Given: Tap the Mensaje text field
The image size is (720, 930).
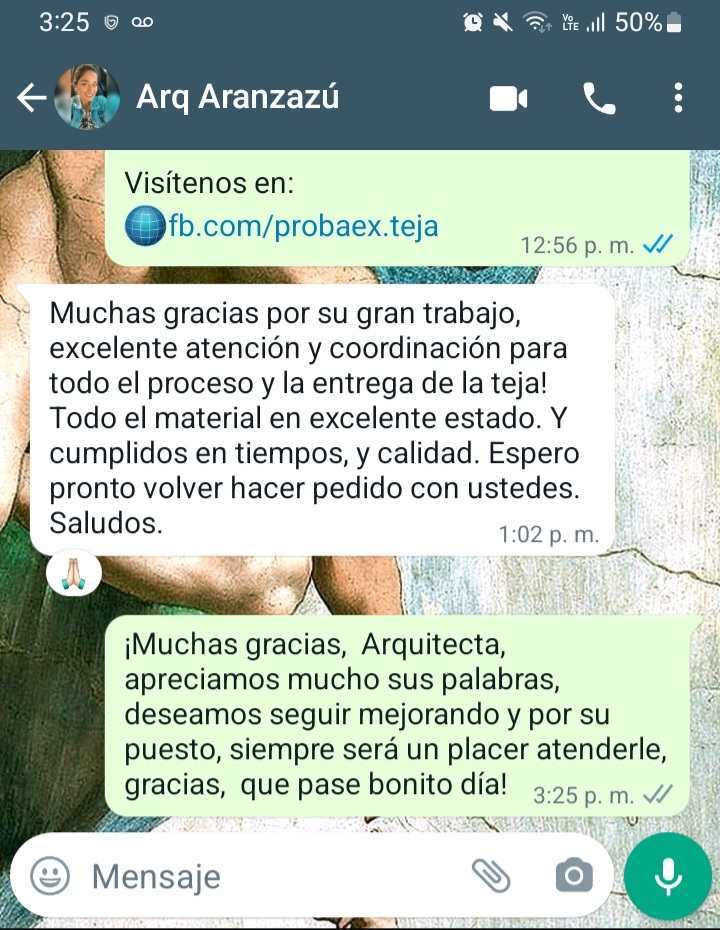Looking at the screenshot, I should click(x=270, y=877).
